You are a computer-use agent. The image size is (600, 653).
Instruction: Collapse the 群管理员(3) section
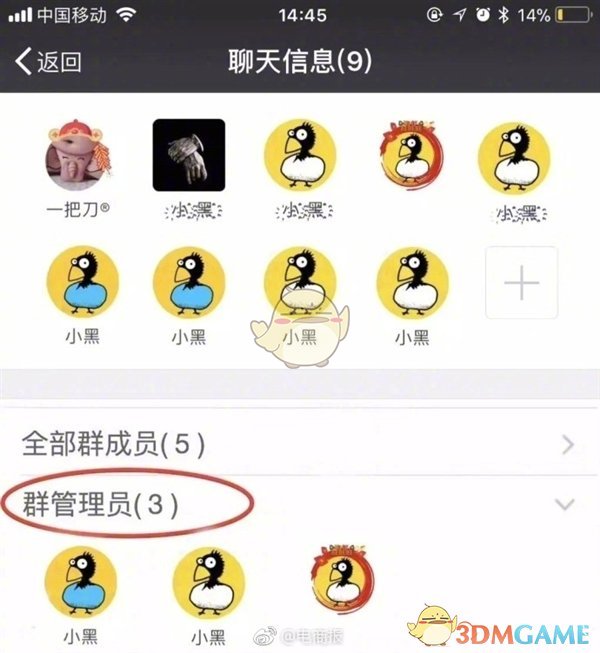pos(565,505)
